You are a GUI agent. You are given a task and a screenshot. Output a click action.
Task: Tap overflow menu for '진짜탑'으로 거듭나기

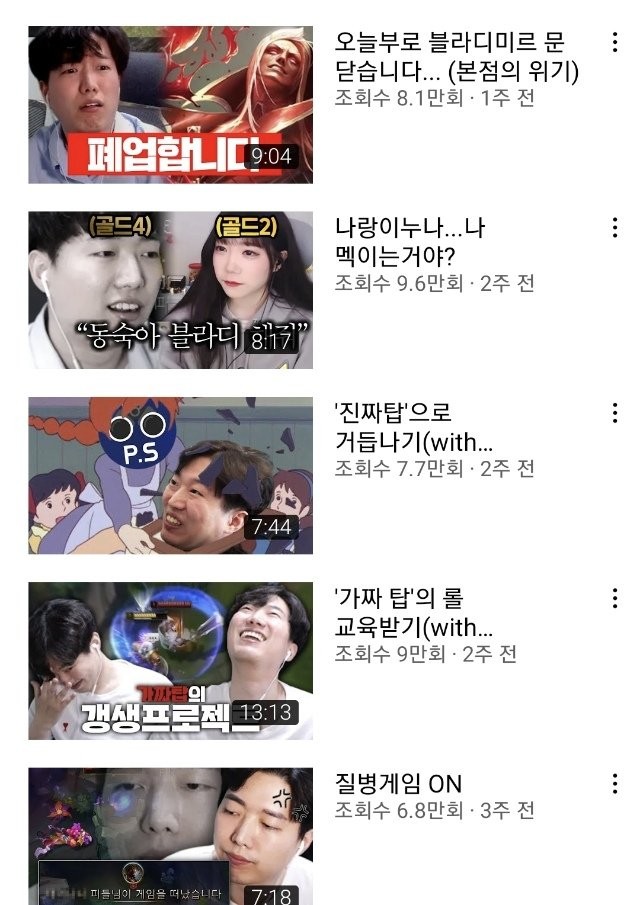click(614, 413)
